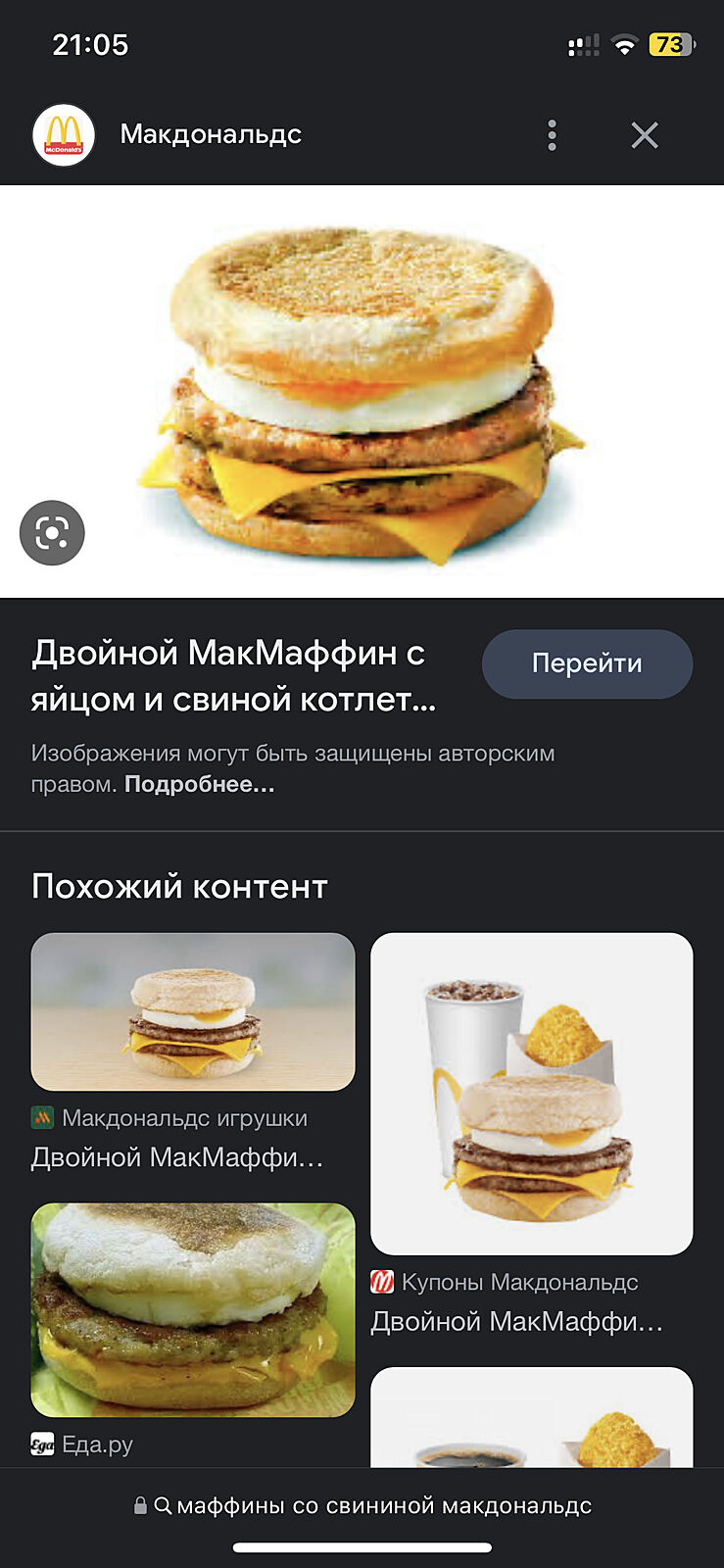Tap the Перейти button
This screenshot has width=724, height=1568.
(x=587, y=663)
